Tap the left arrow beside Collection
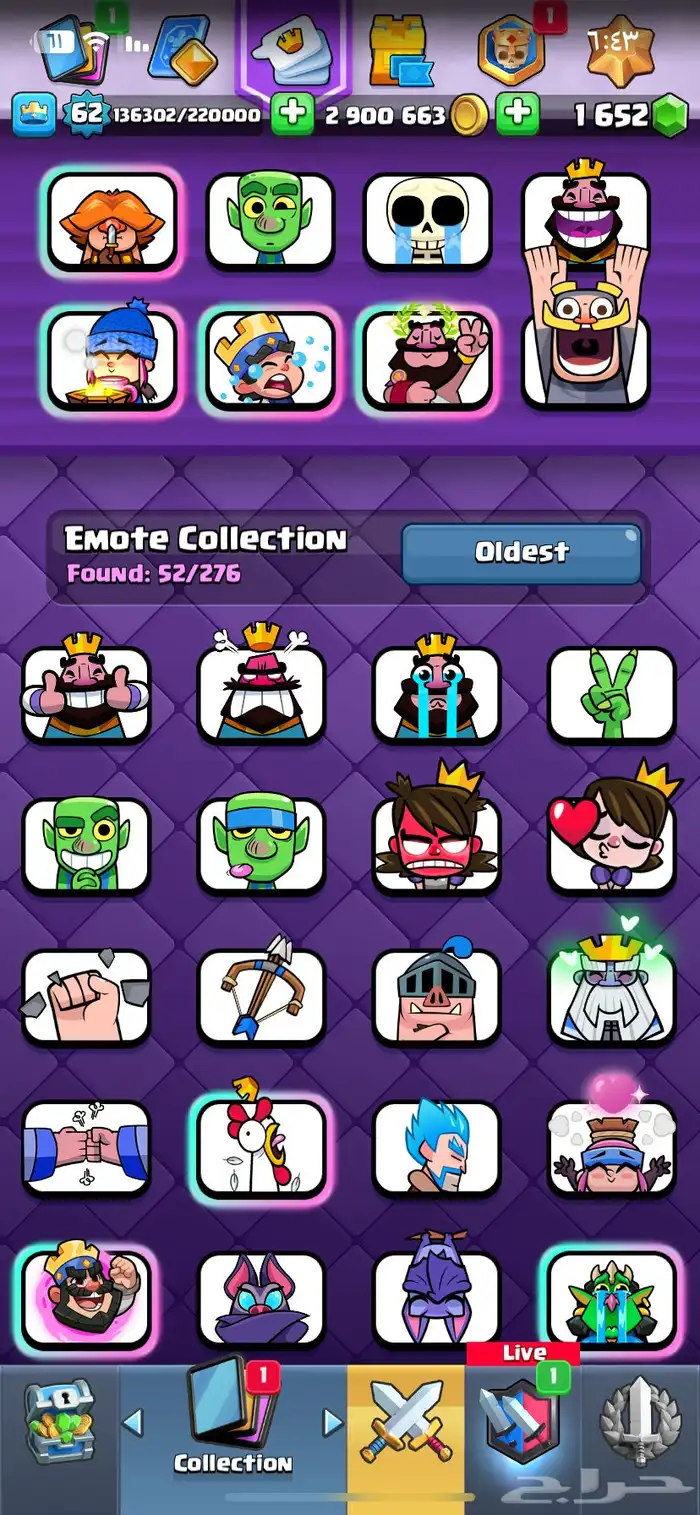 pyautogui.click(x=133, y=1422)
